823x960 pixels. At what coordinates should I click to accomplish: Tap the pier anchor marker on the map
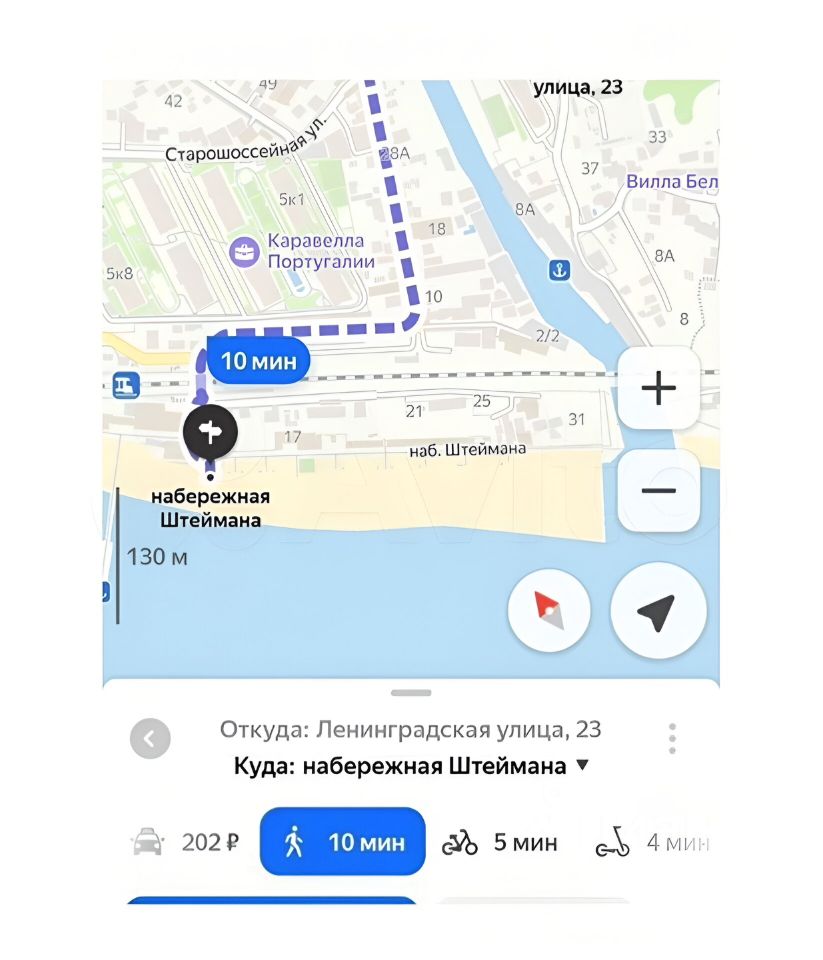[x=560, y=268]
